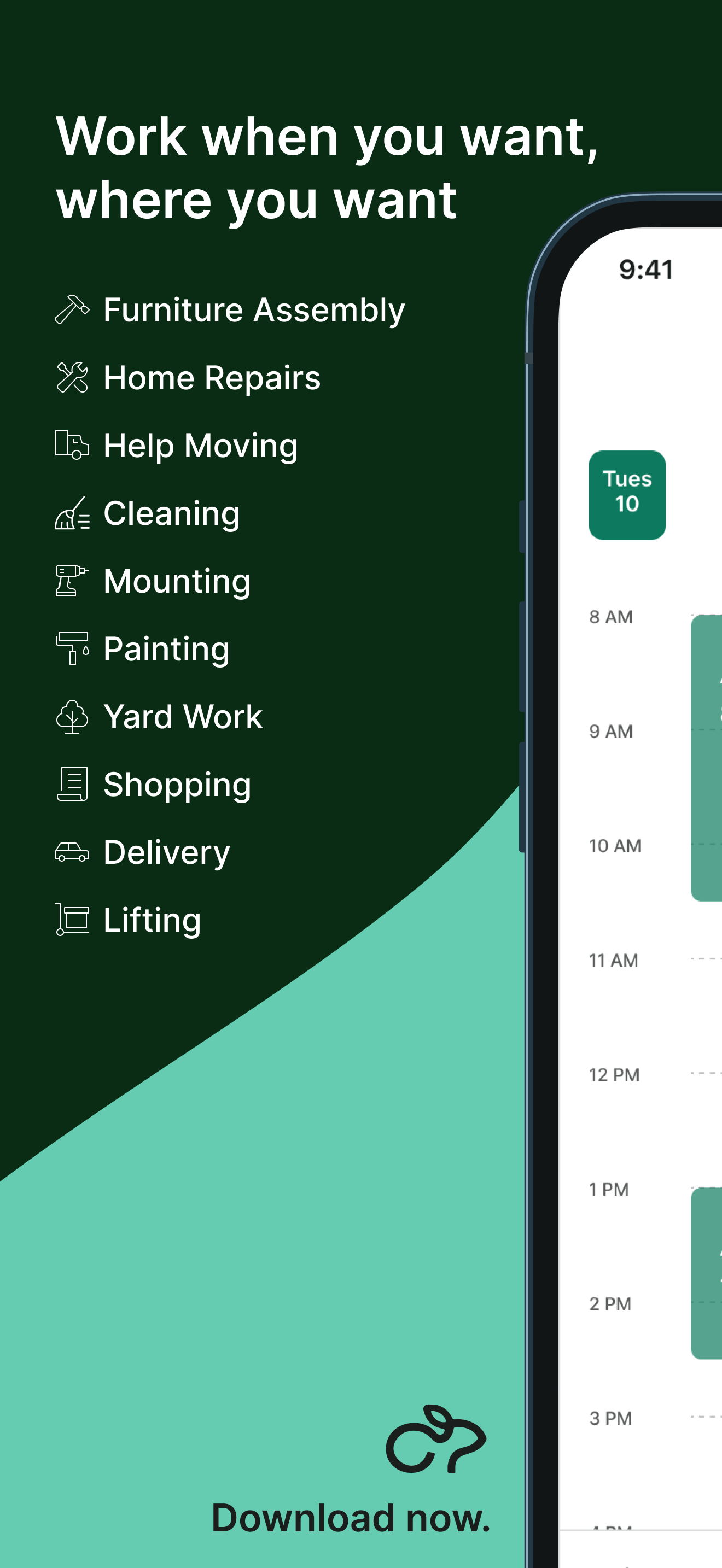The image size is (722, 1568).
Task: Click the TaskRabbit rabbit logo
Action: 436,1438
